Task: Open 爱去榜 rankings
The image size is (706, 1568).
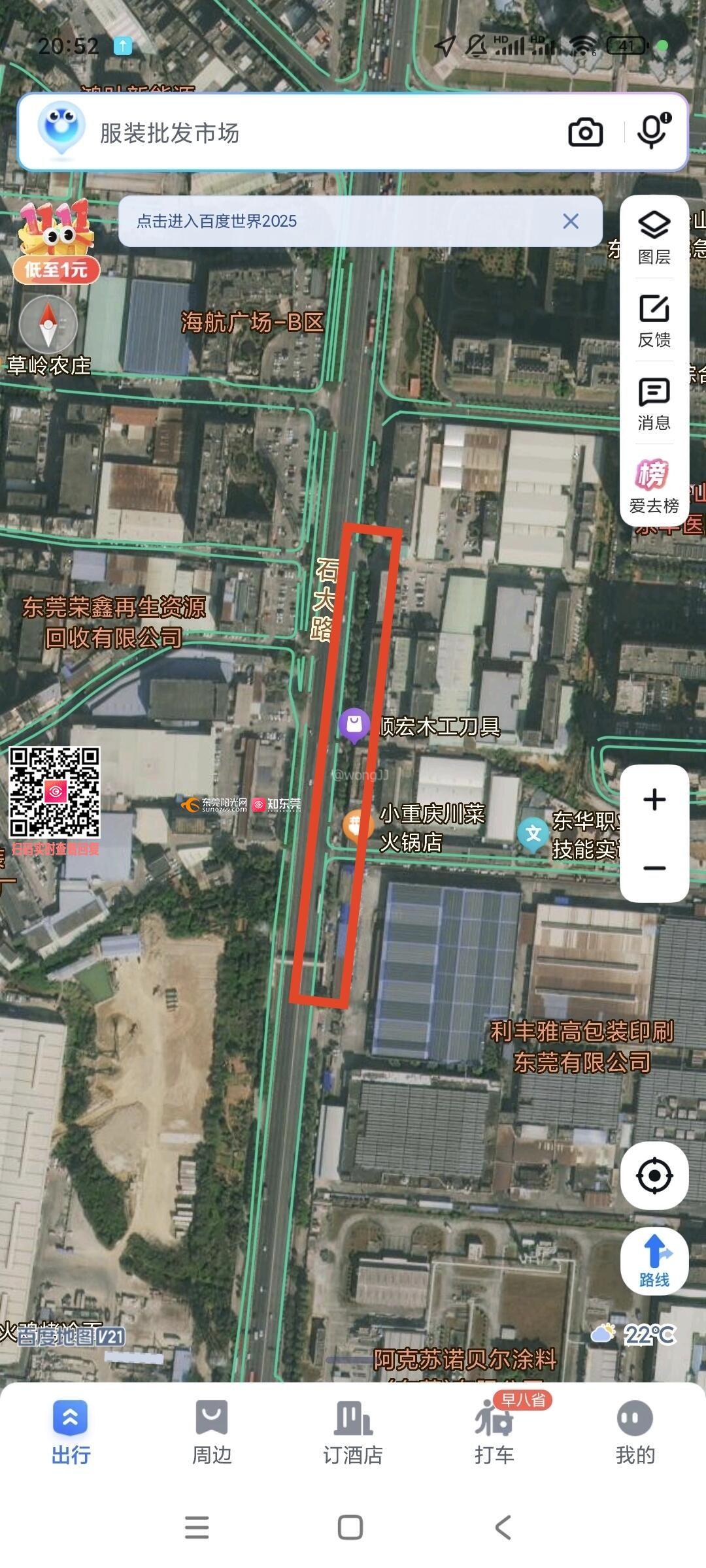Action: tap(654, 486)
